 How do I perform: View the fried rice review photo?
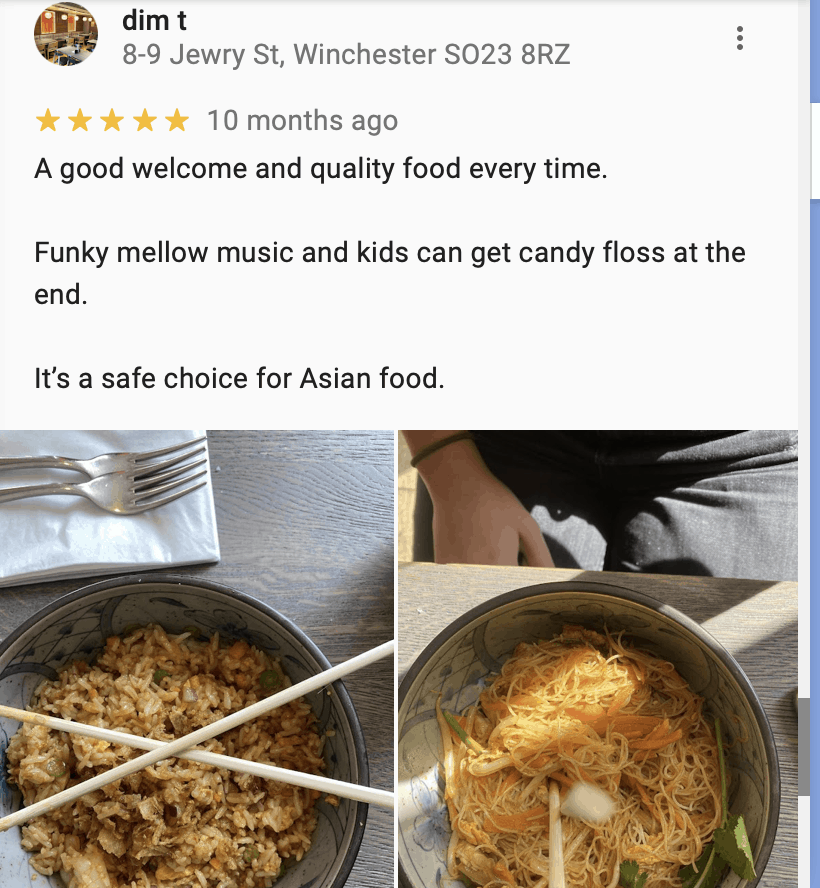point(197,660)
